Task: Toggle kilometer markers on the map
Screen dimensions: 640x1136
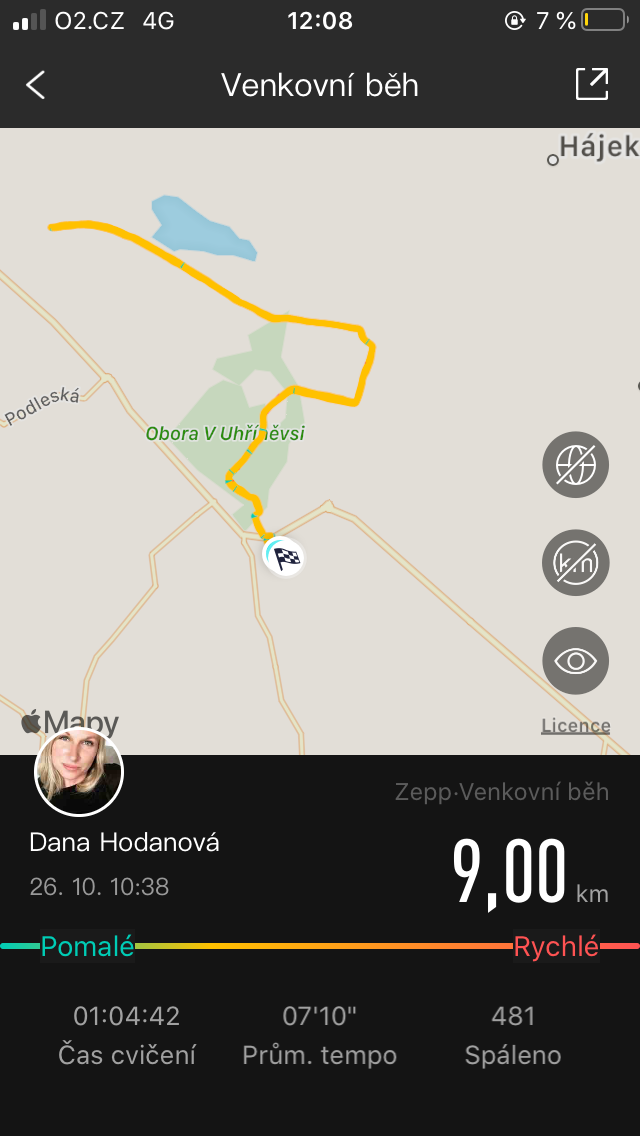Action: (575, 563)
